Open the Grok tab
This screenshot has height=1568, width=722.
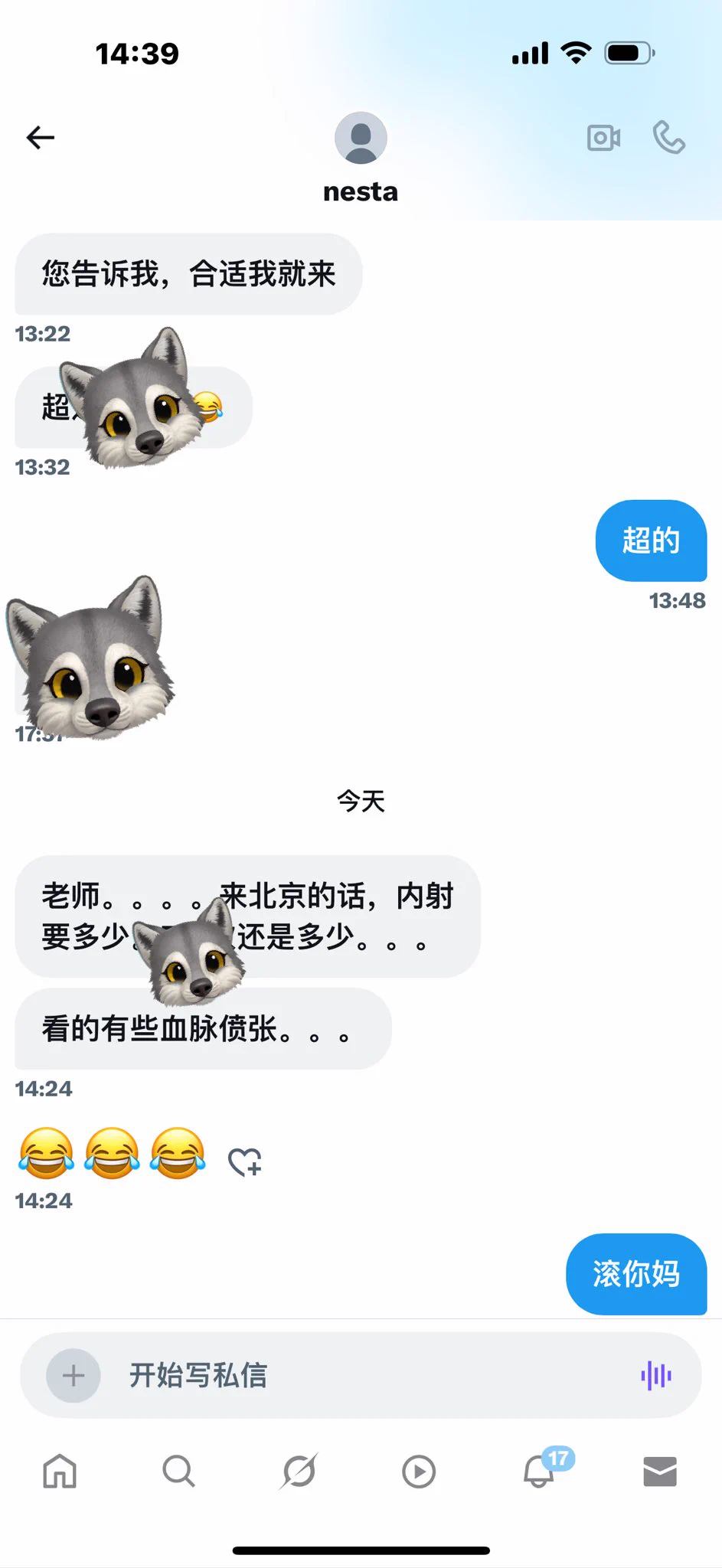299,1471
